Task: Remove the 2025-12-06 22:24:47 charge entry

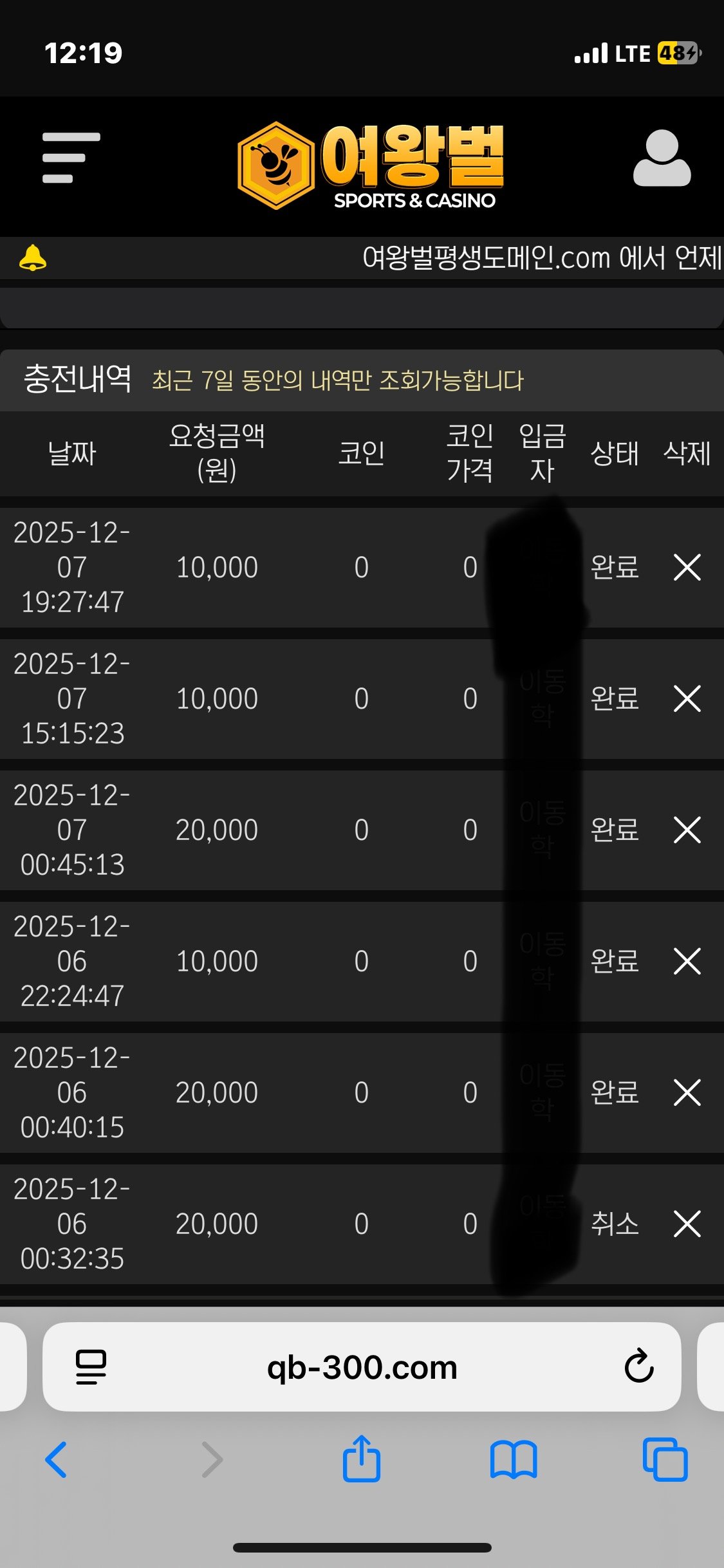Action: pos(687,961)
